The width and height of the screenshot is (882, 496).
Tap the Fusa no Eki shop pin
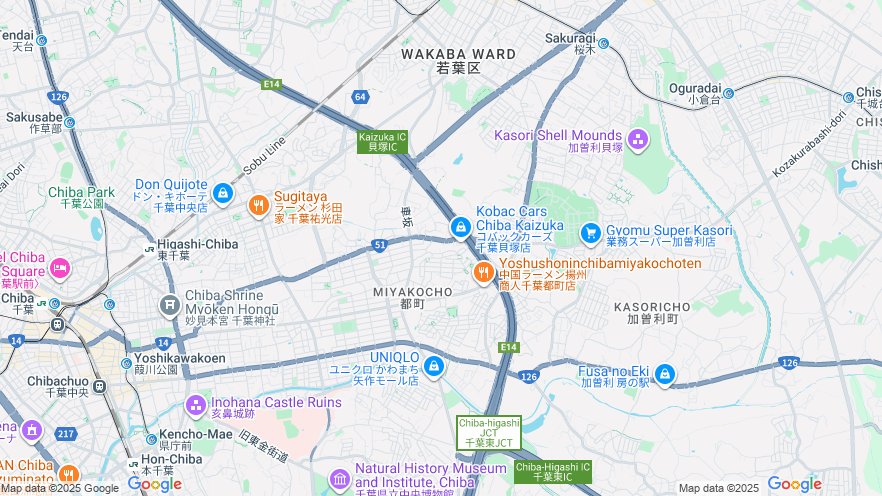[664, 376]
